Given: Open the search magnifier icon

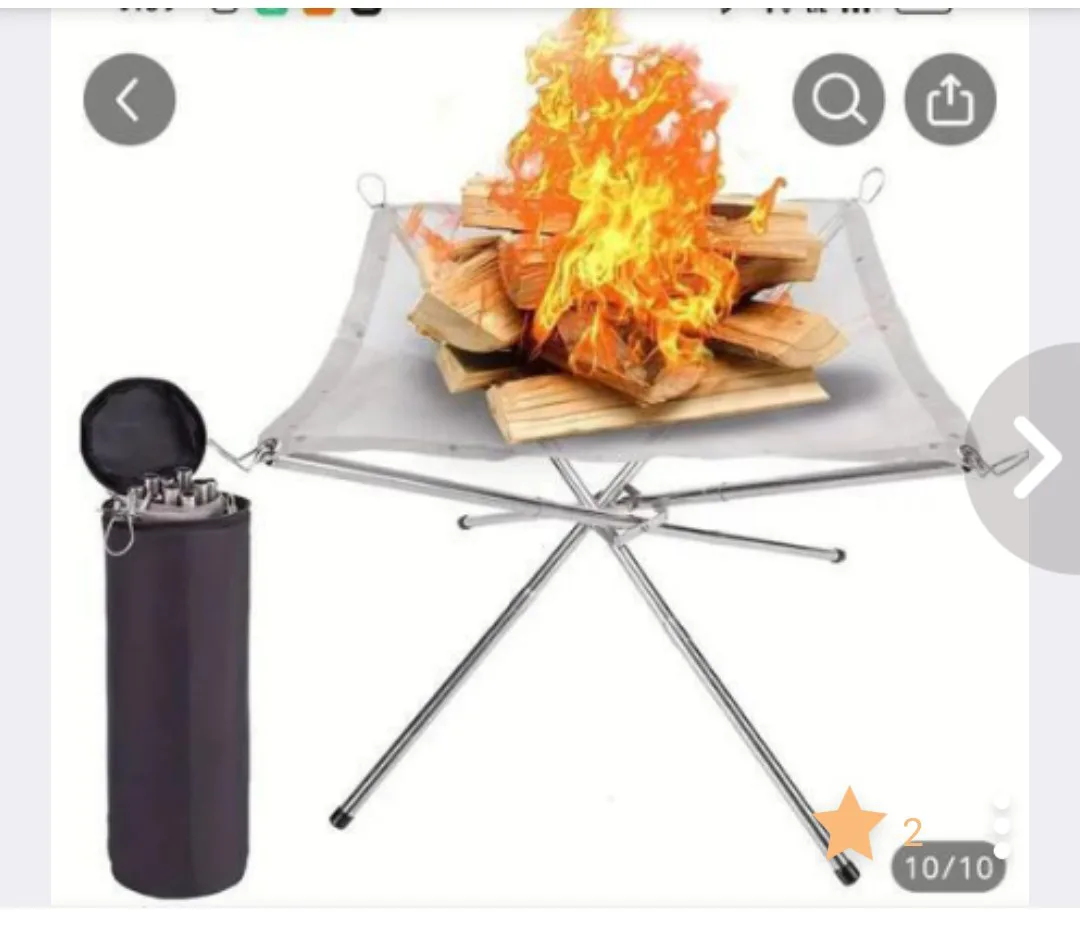Looking at the screenshot, I should coord(838,100).
